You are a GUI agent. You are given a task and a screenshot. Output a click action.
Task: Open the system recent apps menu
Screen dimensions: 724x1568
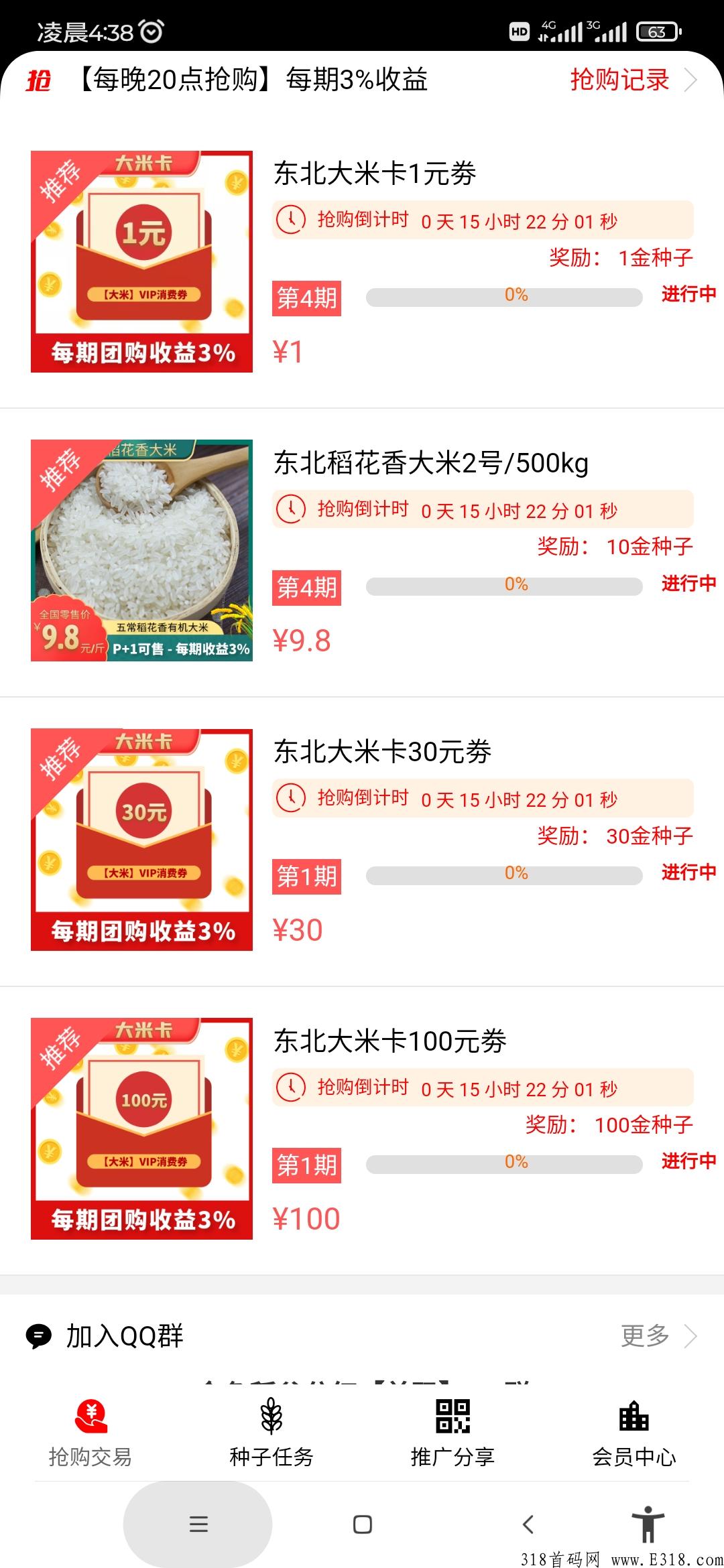198,1524
